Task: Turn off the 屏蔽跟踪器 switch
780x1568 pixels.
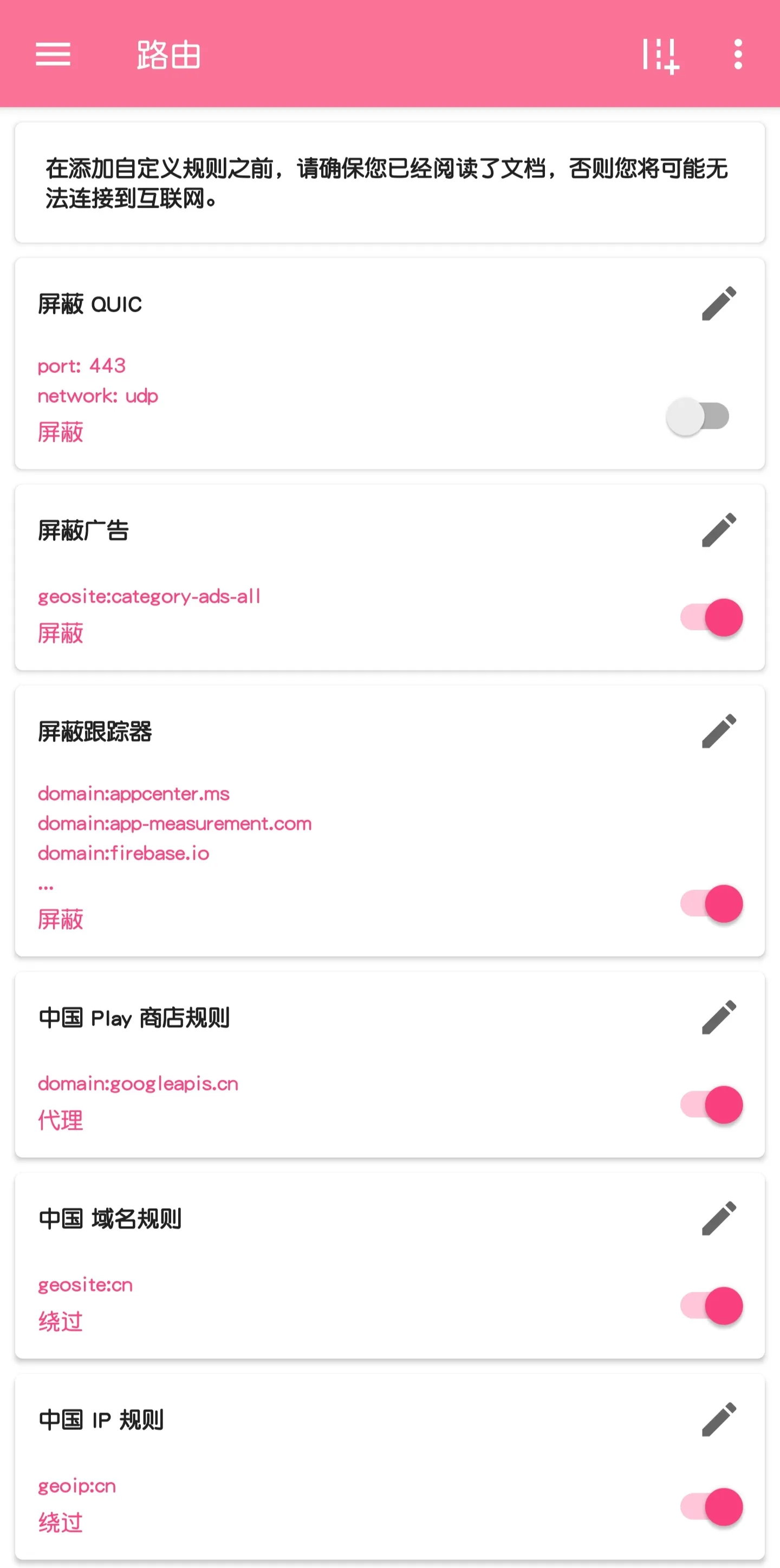Action: (712, 904)
